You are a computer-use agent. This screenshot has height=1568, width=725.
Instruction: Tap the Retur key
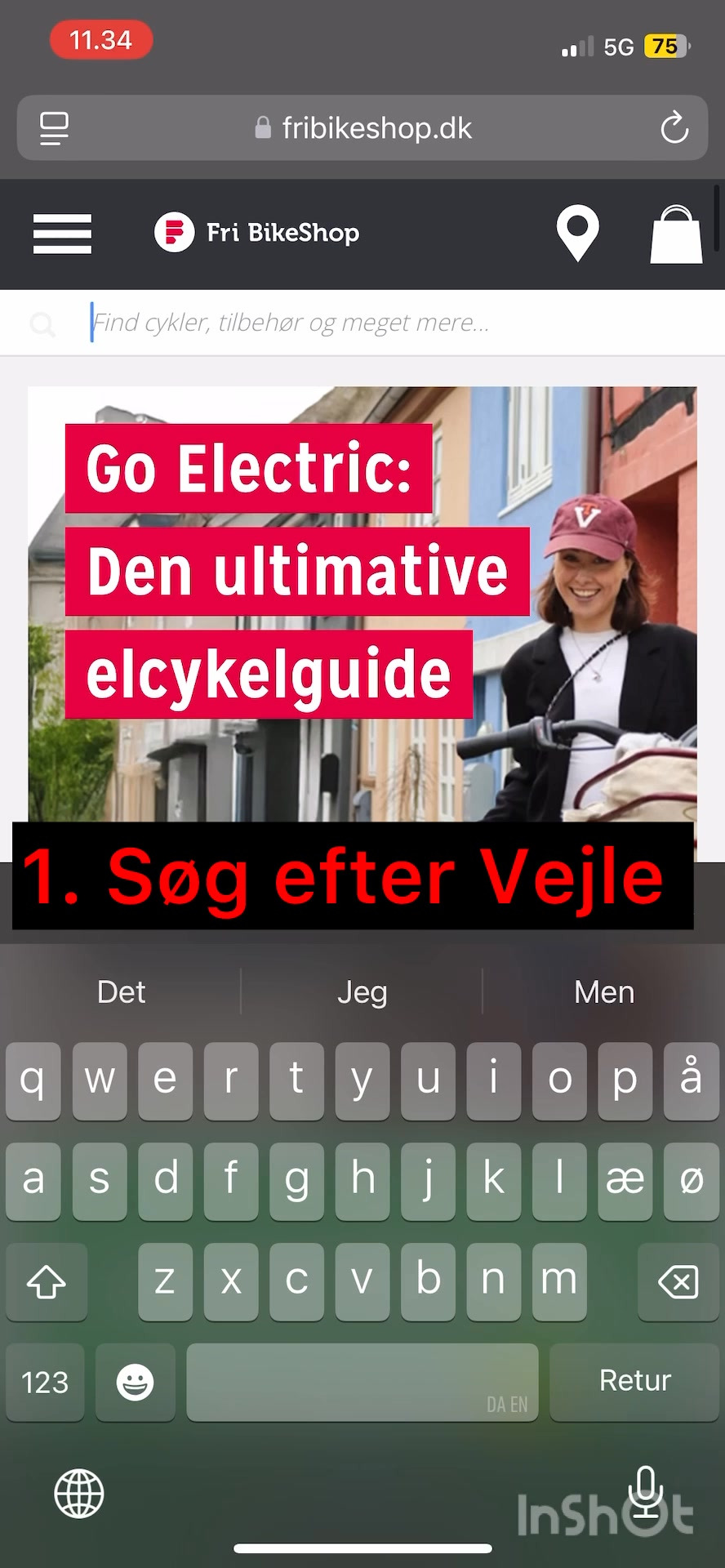[x=634, y=1382]
